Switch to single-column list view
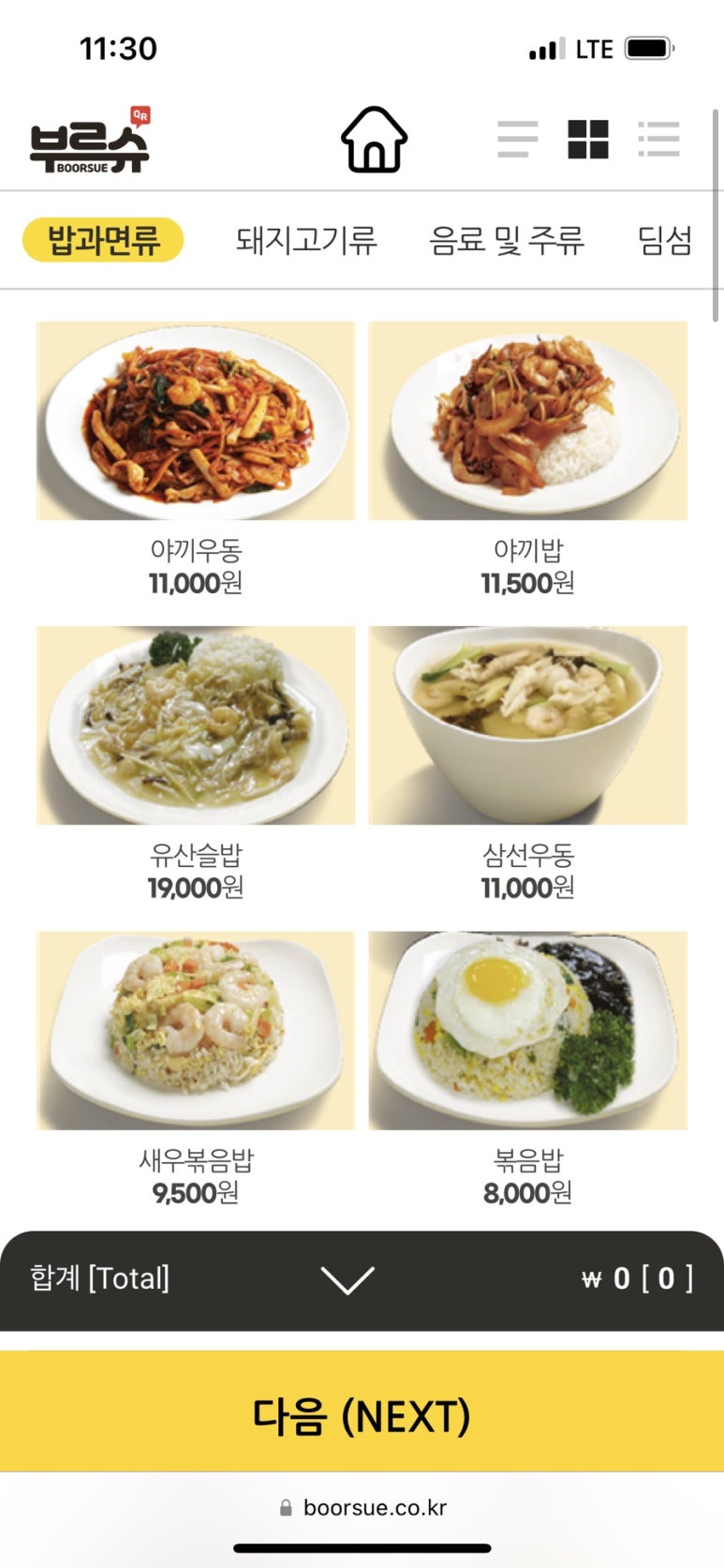Viewport: 724px width, 1568px height. 517,139
